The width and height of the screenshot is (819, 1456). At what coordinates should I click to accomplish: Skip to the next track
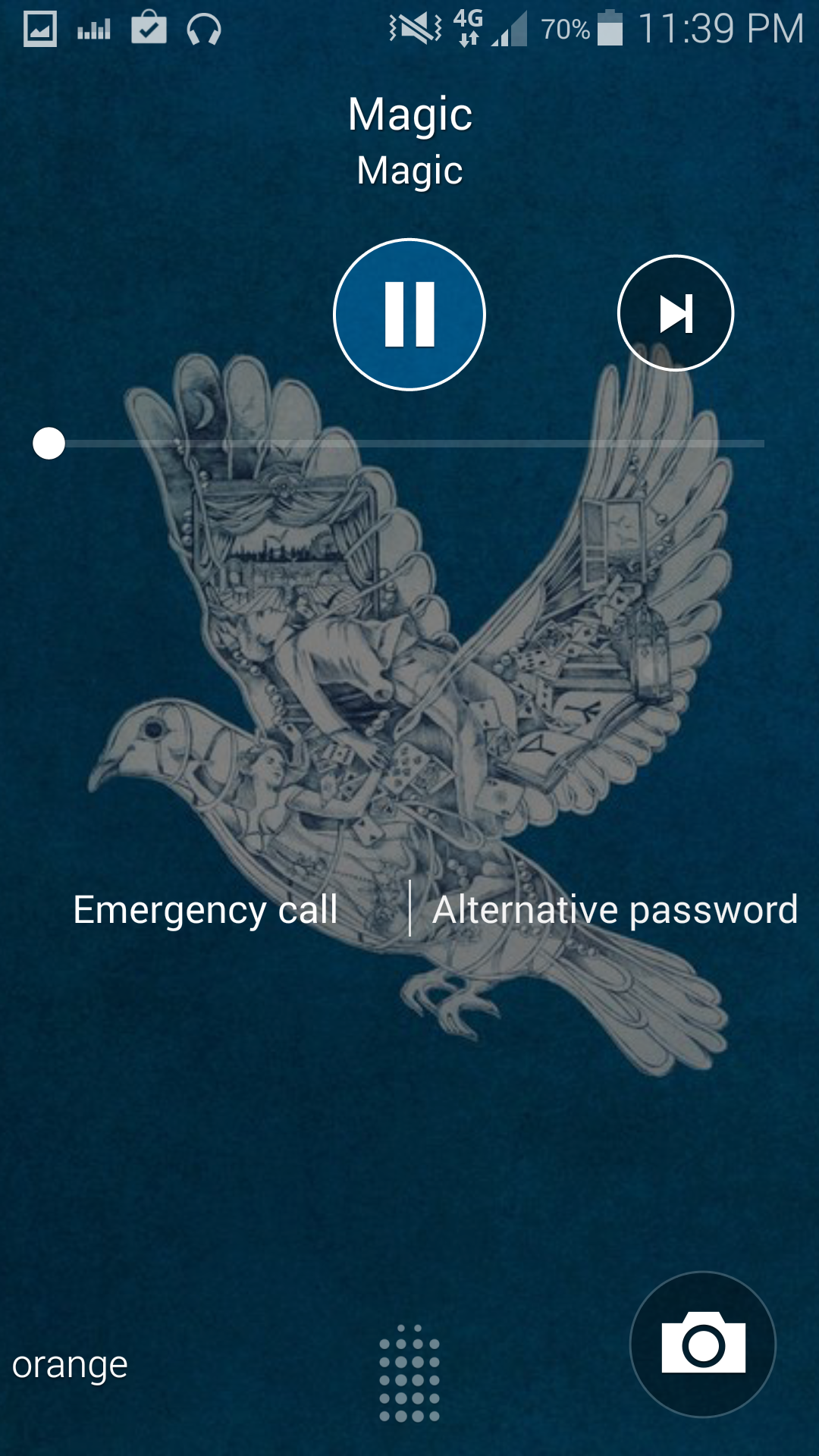click(x=676, y=313)
